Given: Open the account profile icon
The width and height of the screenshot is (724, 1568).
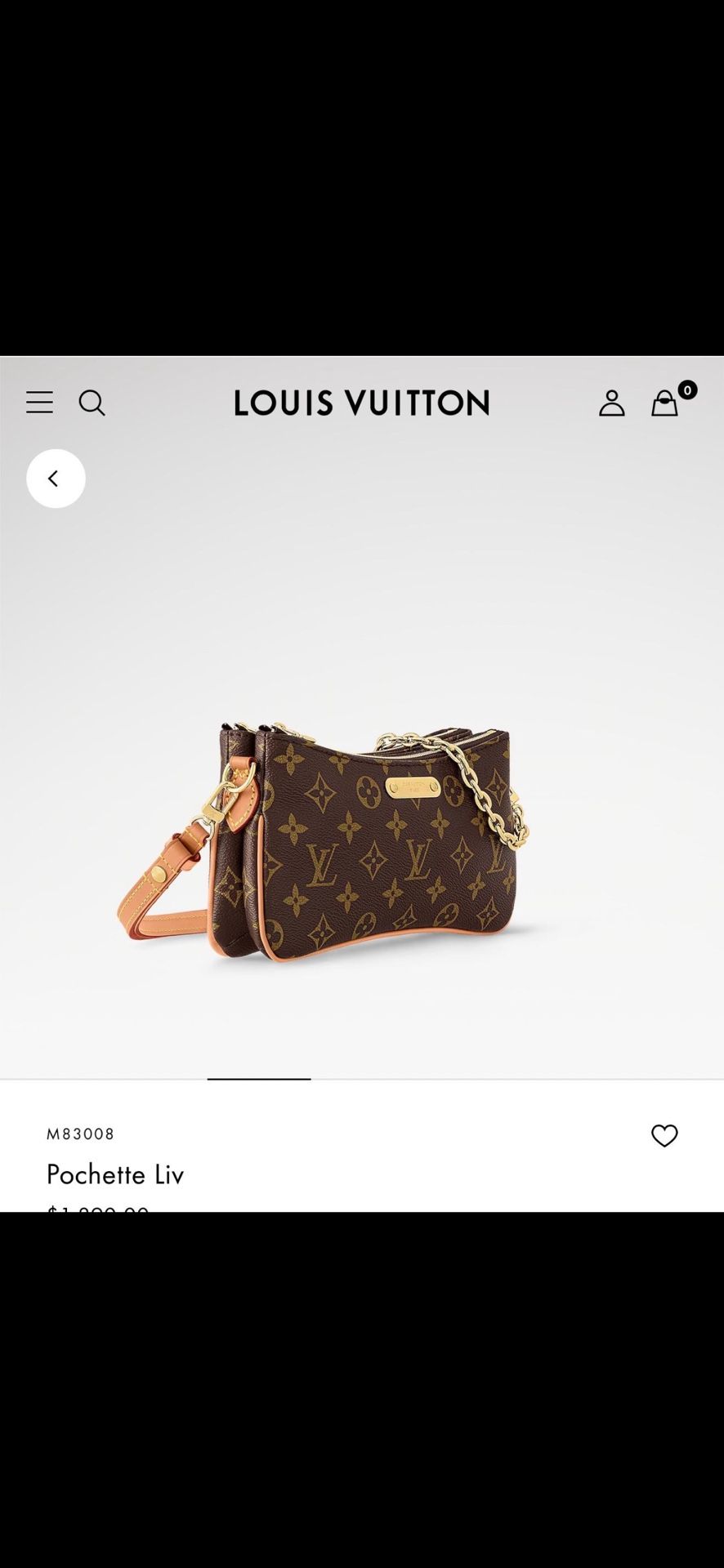Looking at the screenshot, I should pyautogui.click(x=611, y=403).
